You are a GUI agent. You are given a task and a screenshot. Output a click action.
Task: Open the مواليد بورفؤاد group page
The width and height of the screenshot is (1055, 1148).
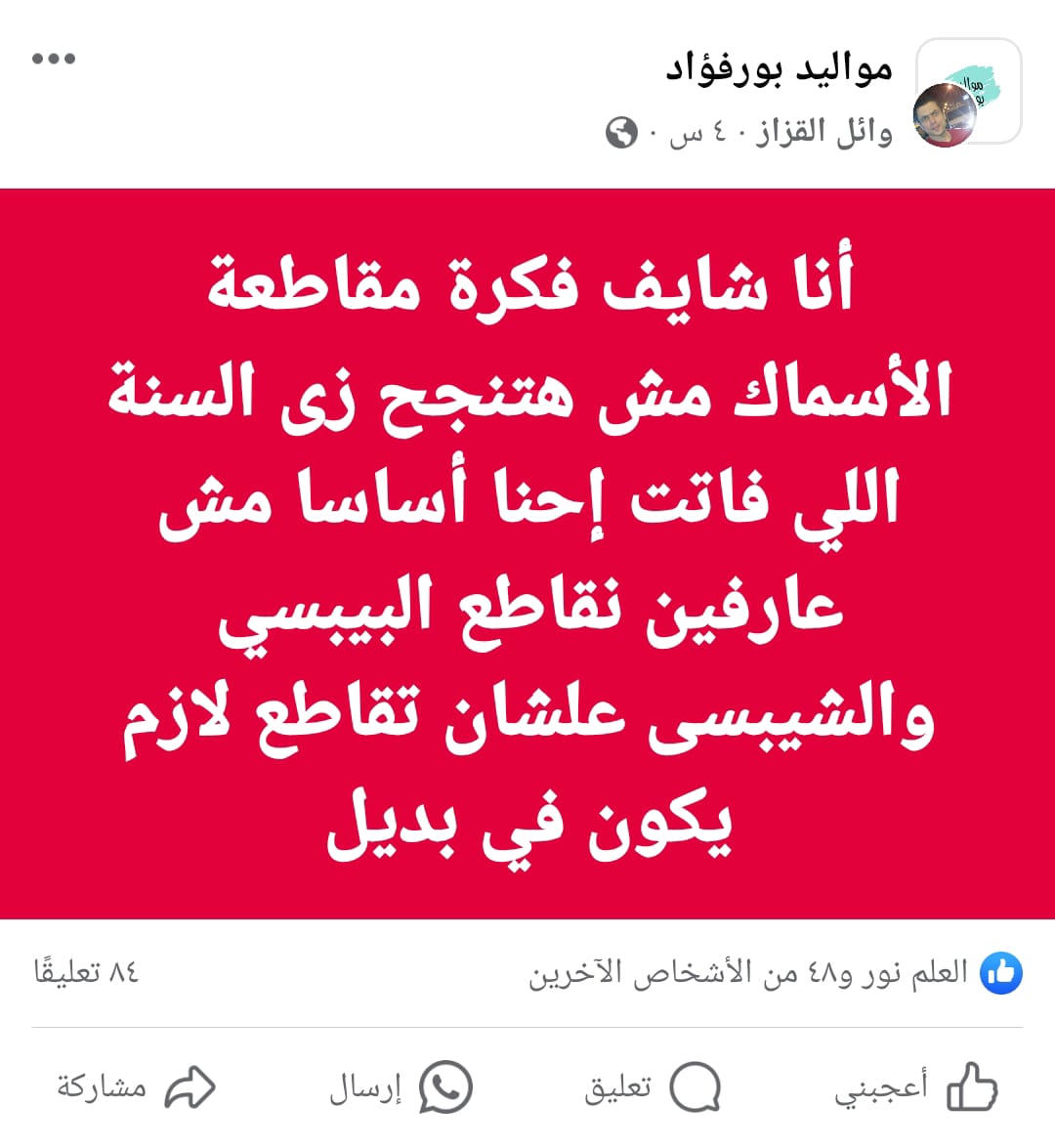pyautogui.click(x=779, y=68)
